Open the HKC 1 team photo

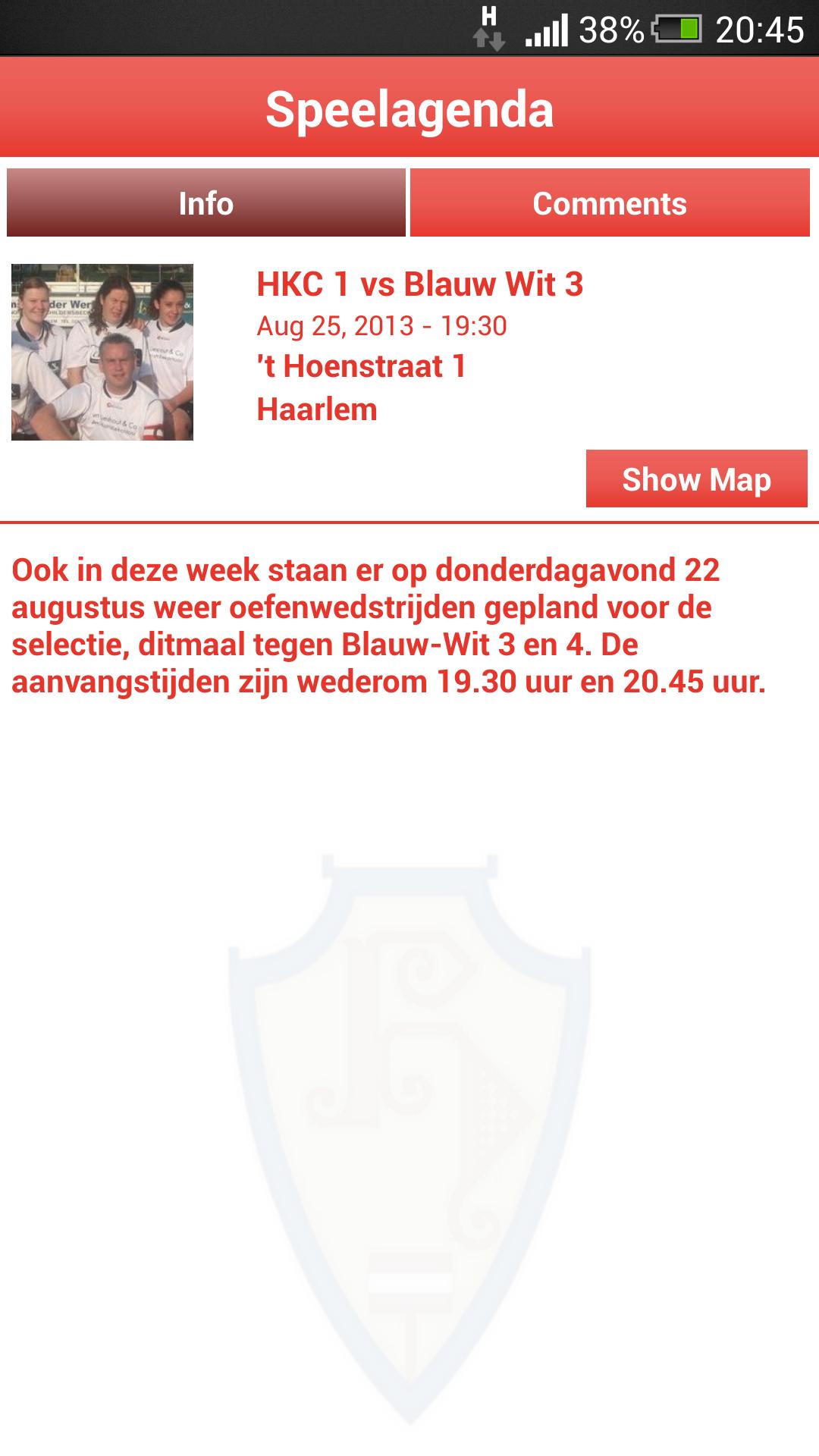tap(102, 352)
